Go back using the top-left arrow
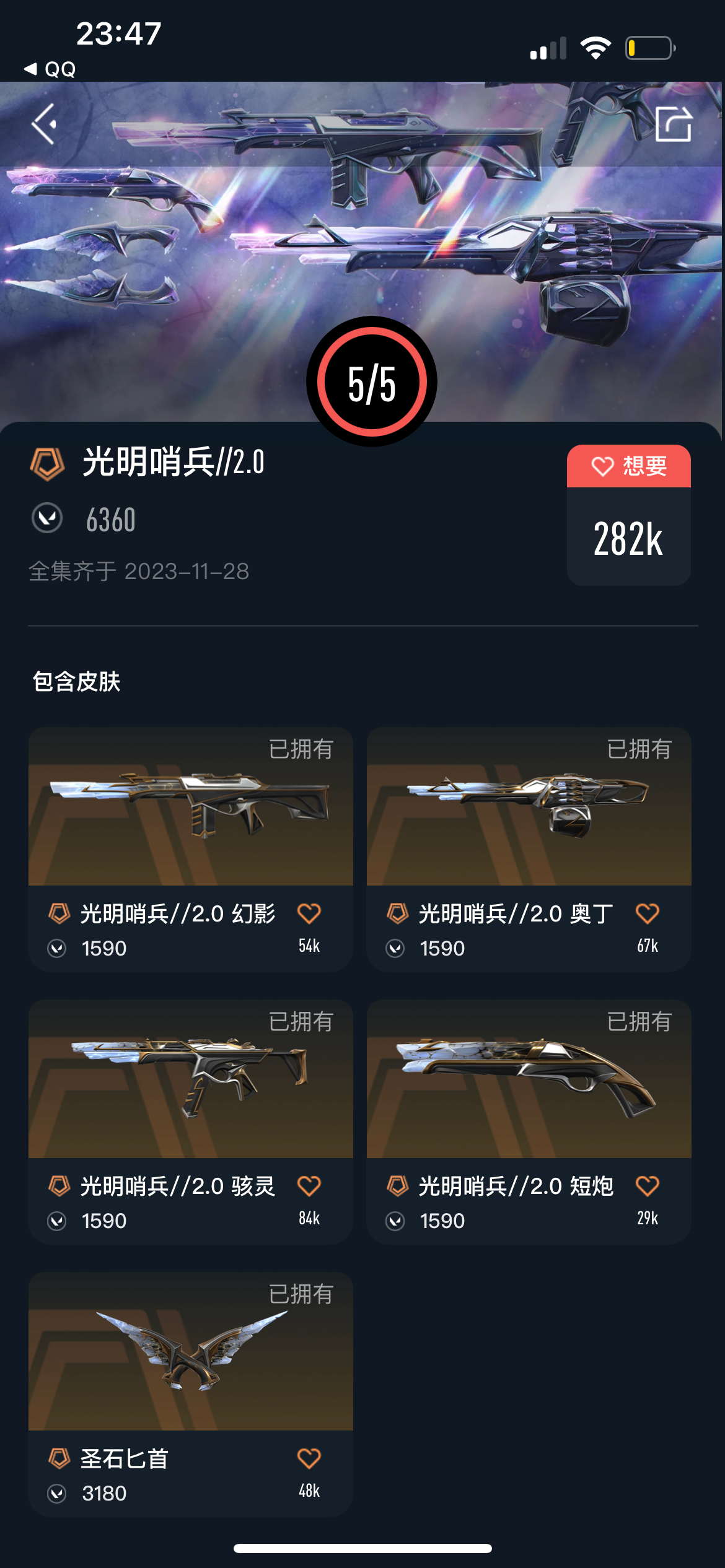The height and width of the screenshot is (1568, 725). tap(45, 124)
